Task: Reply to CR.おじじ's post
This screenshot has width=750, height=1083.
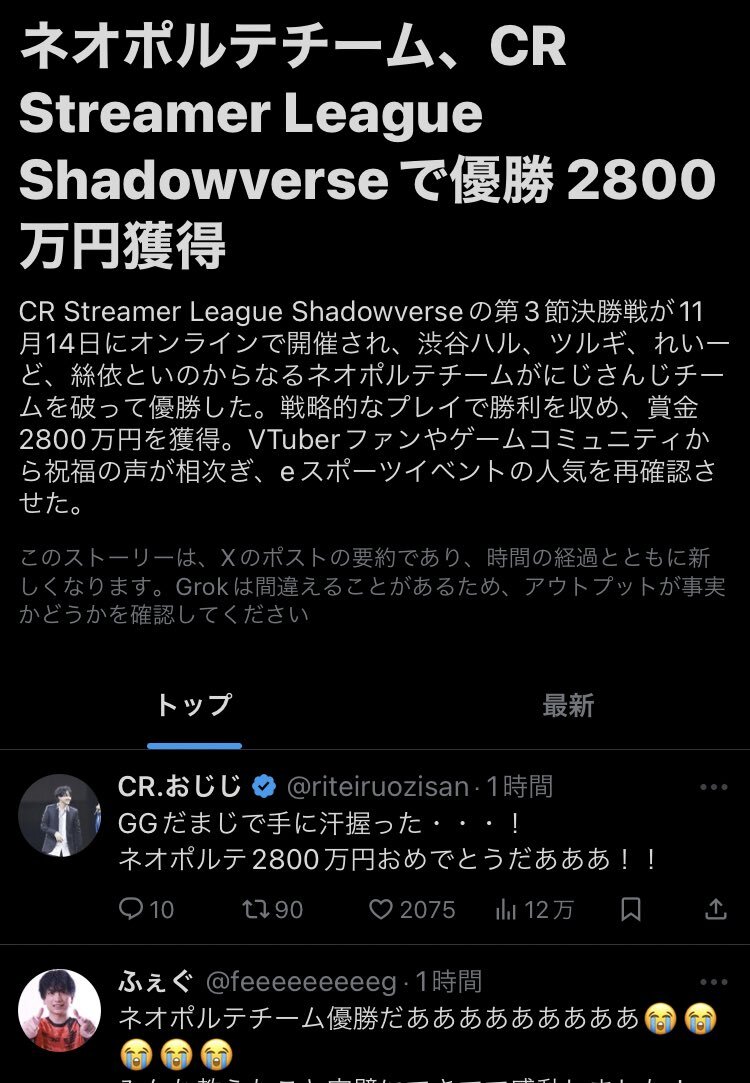Action: click(x=132, y=909)
